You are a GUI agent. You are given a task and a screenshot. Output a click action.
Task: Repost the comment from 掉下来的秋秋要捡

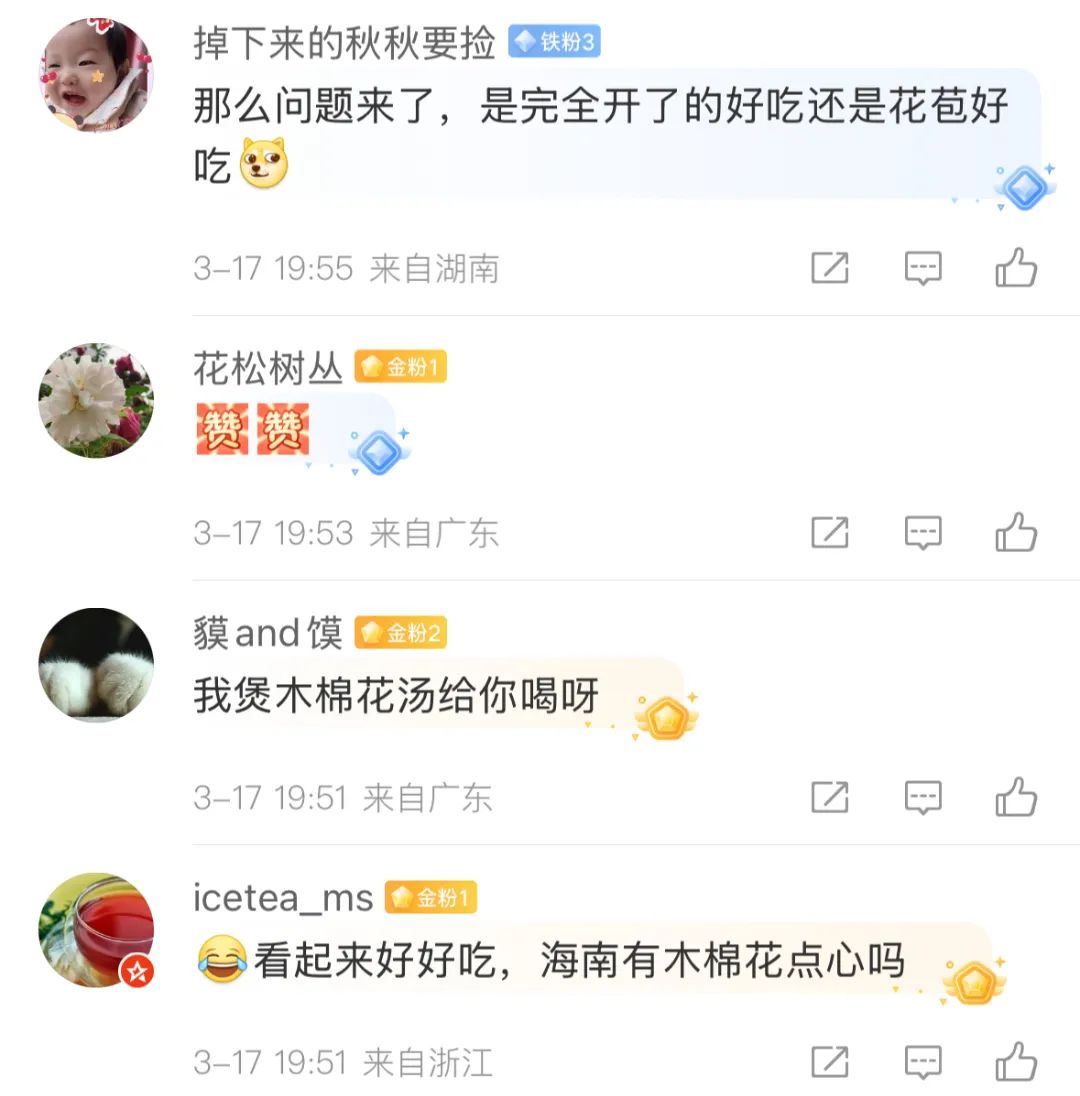[830, 268]
